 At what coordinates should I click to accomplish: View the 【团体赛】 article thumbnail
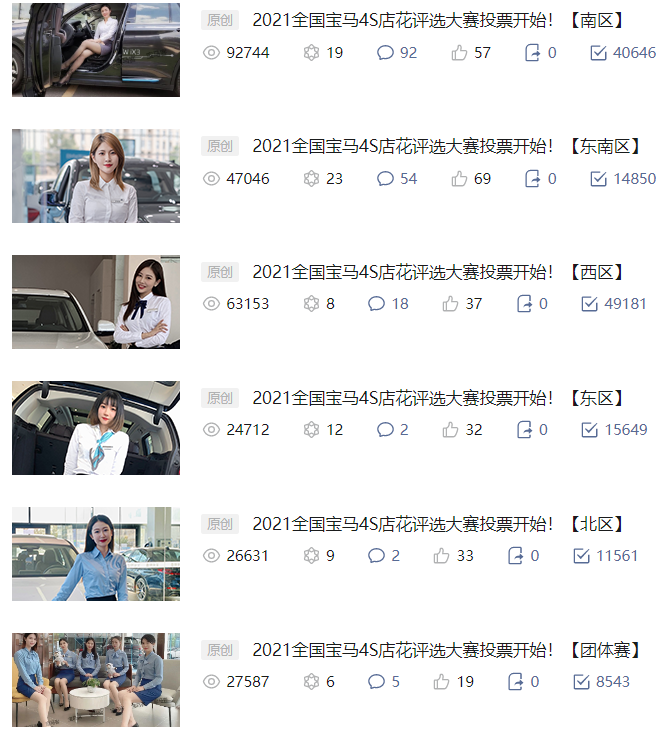96,680
